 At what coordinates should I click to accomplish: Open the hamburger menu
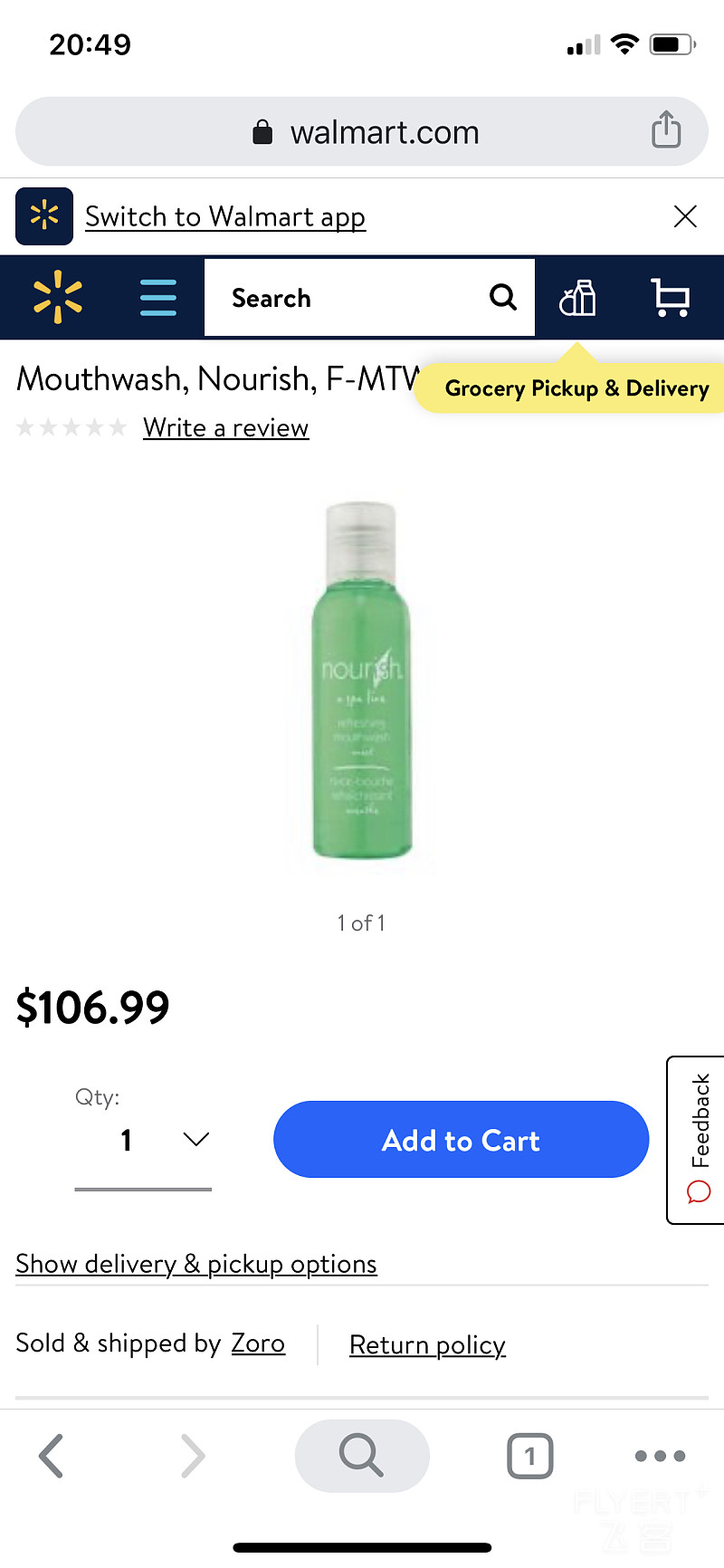point(158,297)
